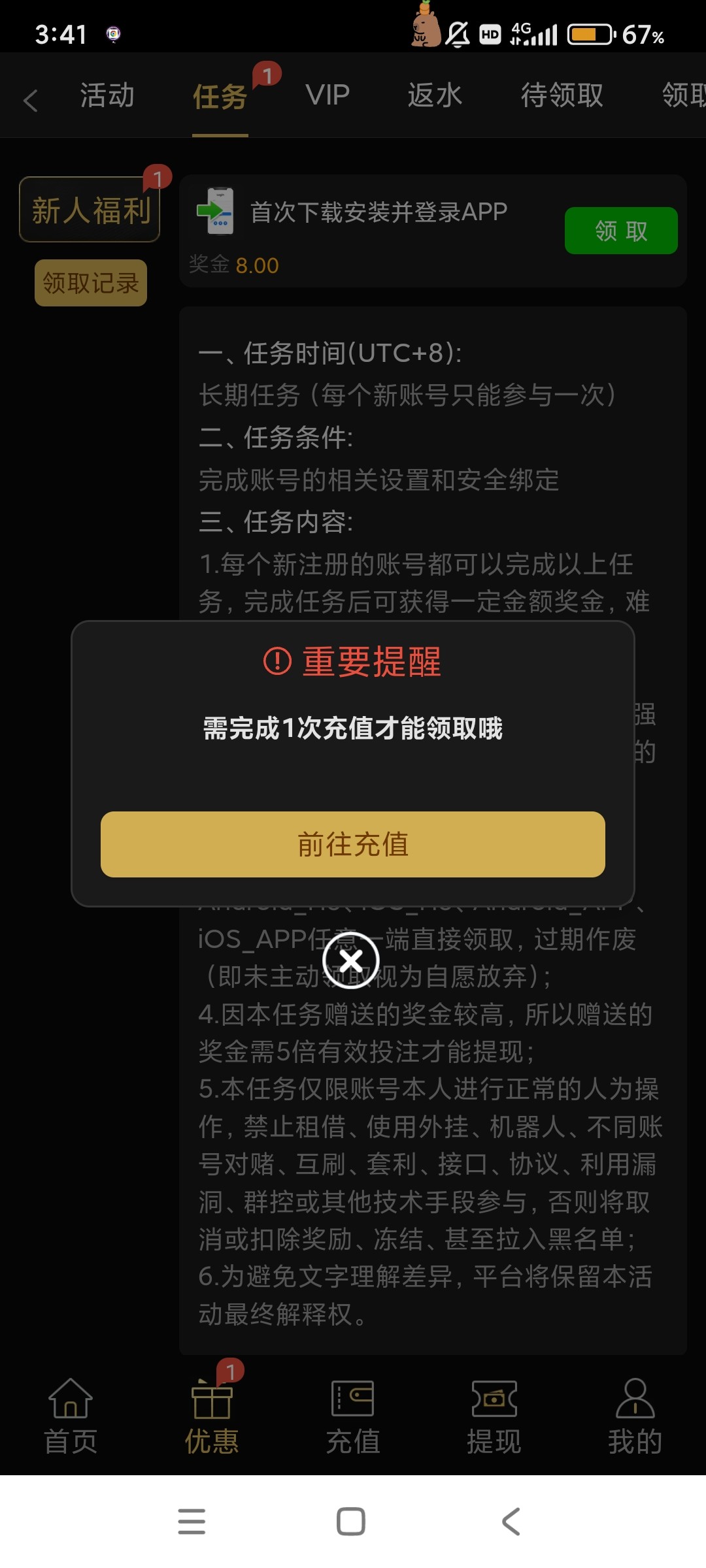Open the 待领取 tab

click(562, 95)
